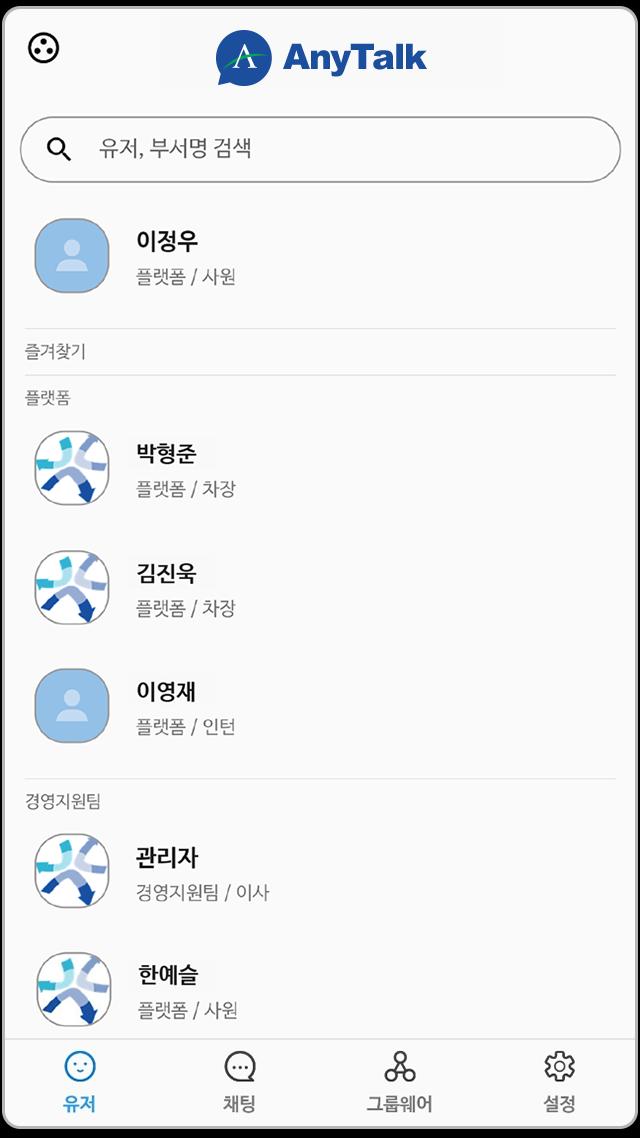640x1138 pixels.
Task: Open the 설정 settings tab
Action: click(x=559, y=1082)
